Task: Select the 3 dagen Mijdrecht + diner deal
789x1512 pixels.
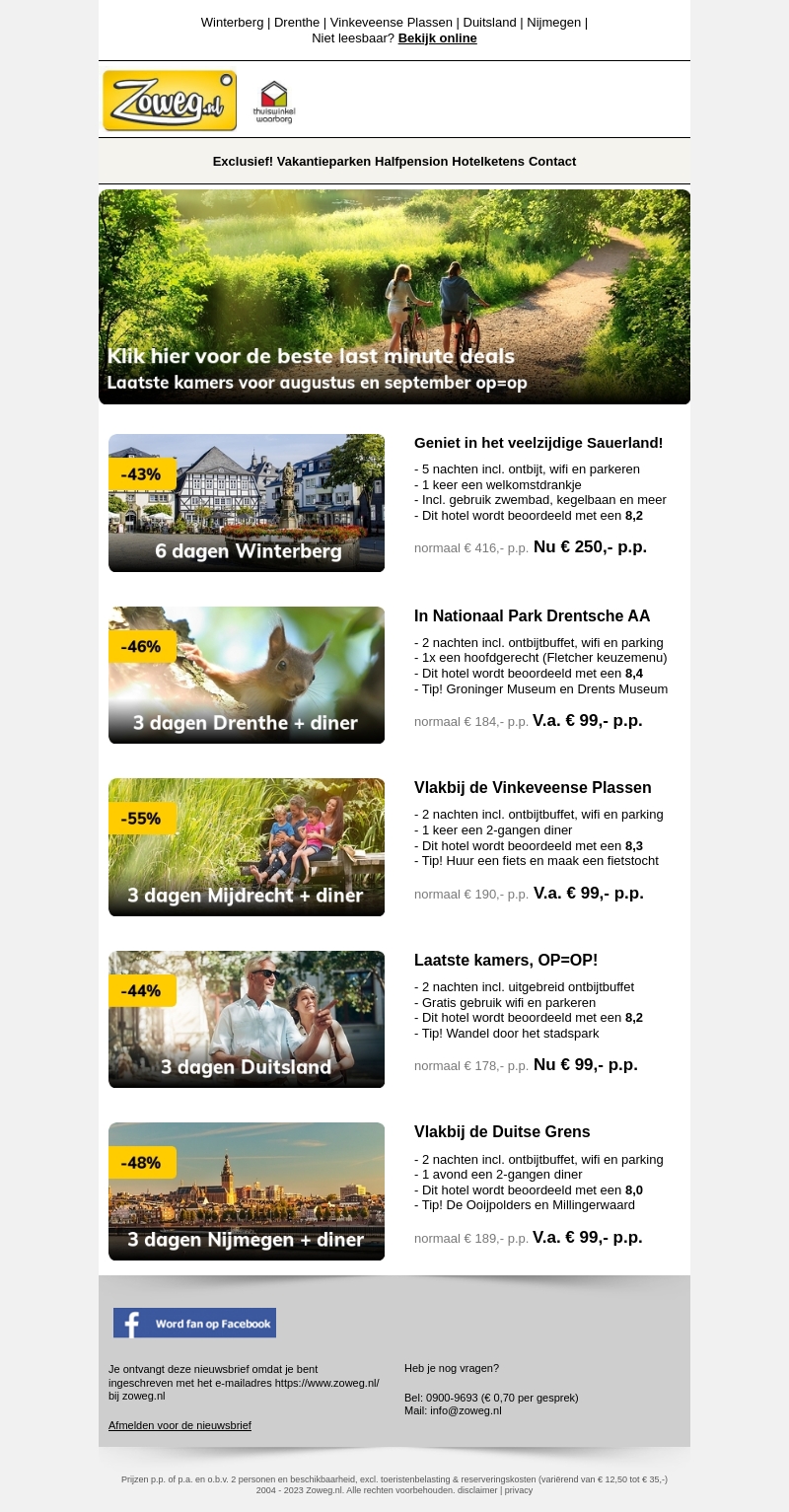Action: point(247,847)
